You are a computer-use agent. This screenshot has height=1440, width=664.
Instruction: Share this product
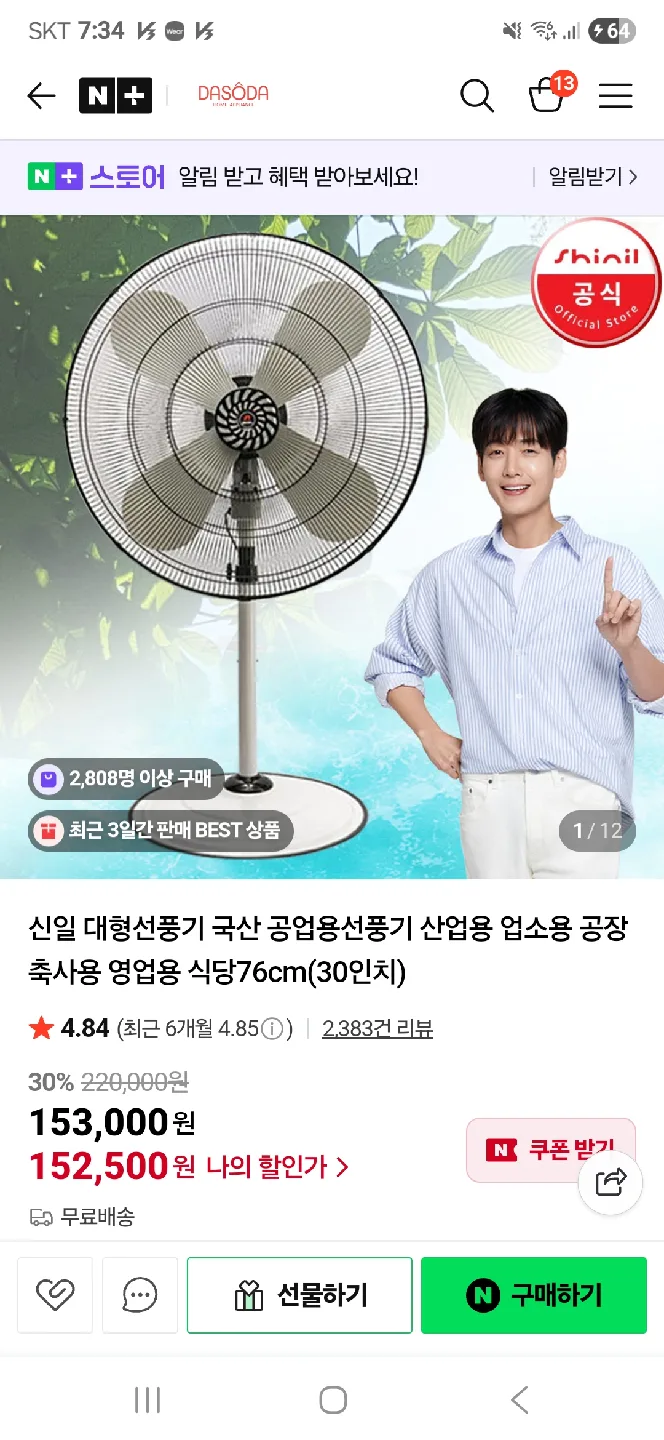611,1182
